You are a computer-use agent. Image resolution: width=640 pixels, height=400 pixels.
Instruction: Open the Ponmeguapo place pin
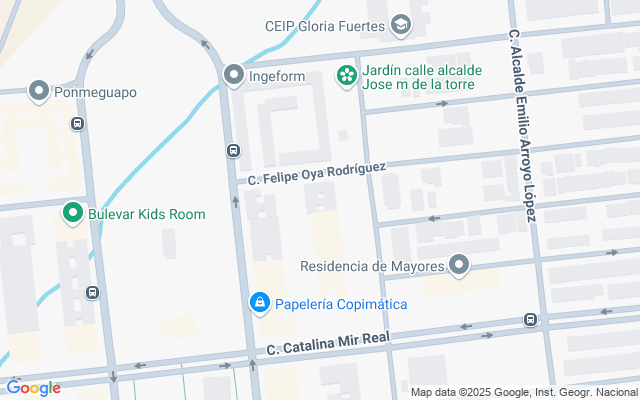40,92
